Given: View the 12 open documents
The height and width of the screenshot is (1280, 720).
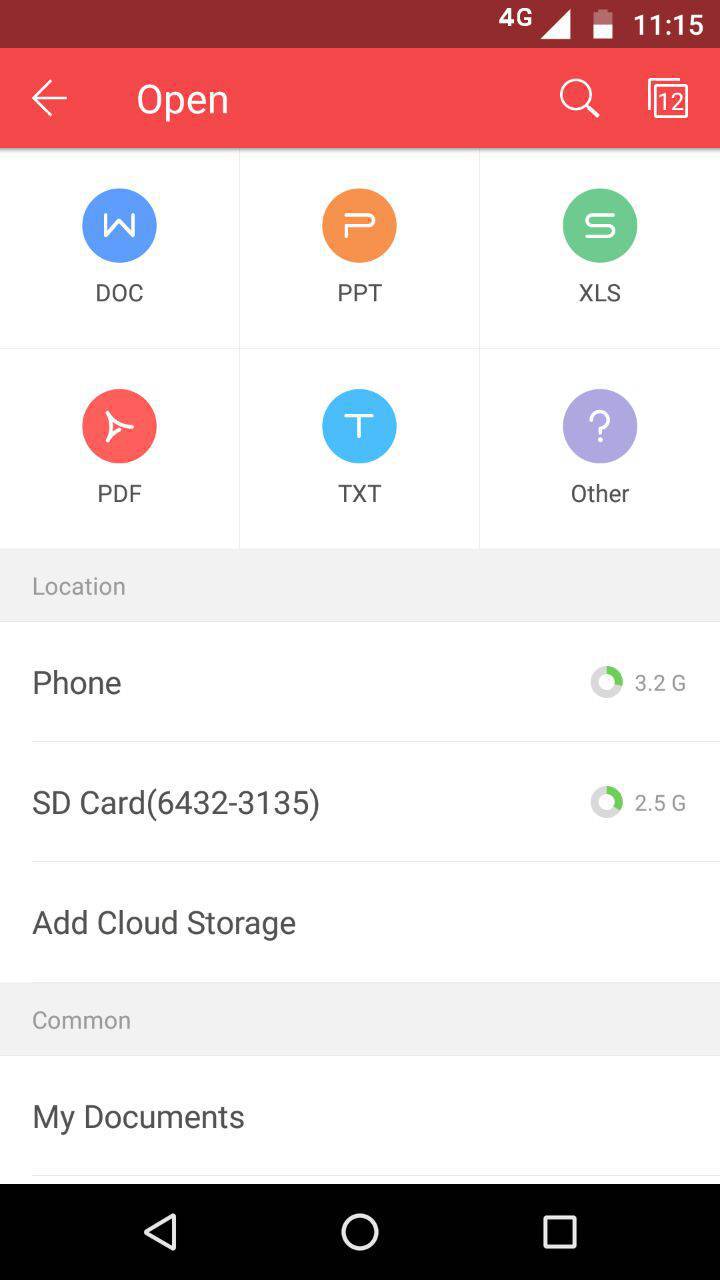Looking at the screenshot, I should tap(668, 98).
